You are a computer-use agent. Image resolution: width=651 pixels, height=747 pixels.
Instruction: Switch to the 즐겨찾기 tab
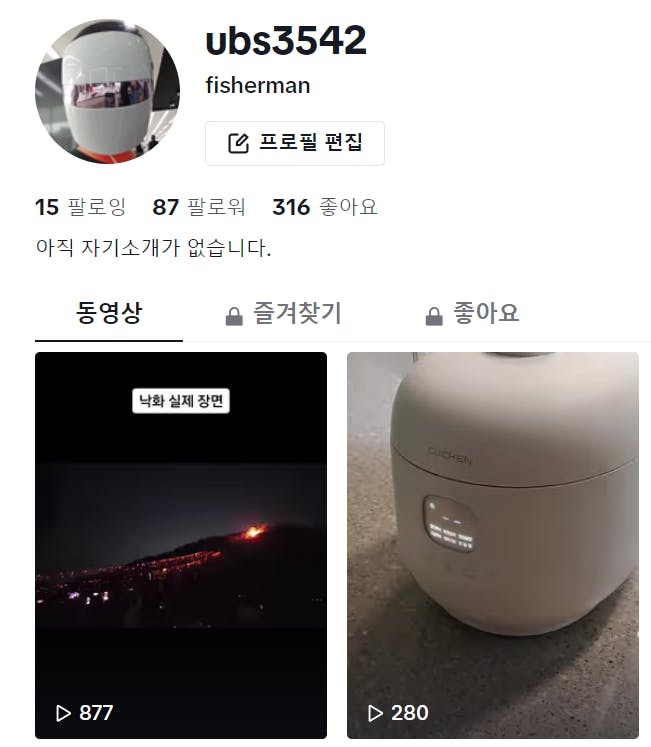[x=283, y=314]
